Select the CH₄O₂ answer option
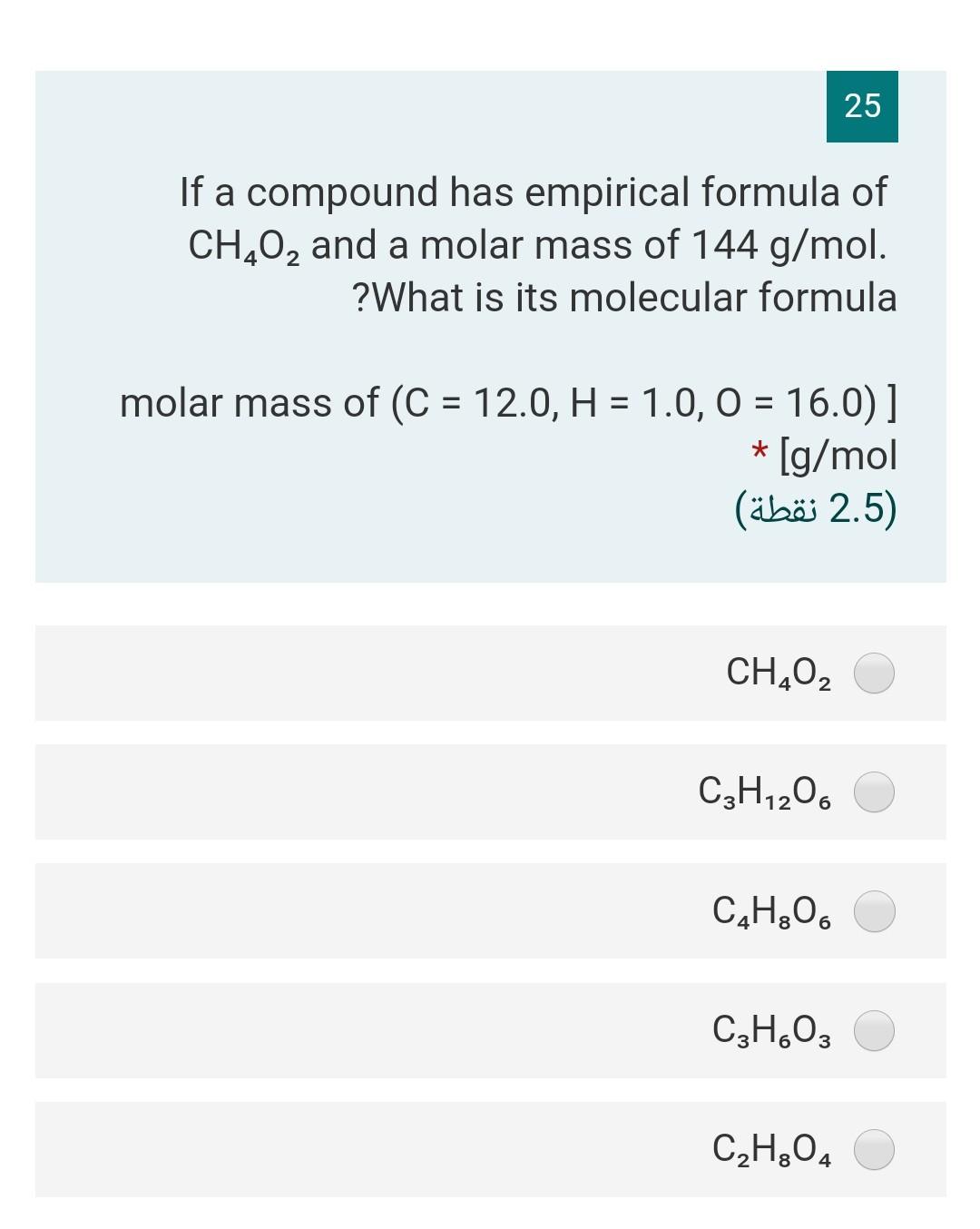The height and width of the screenshot is (1229, 980). pos(875,673)
